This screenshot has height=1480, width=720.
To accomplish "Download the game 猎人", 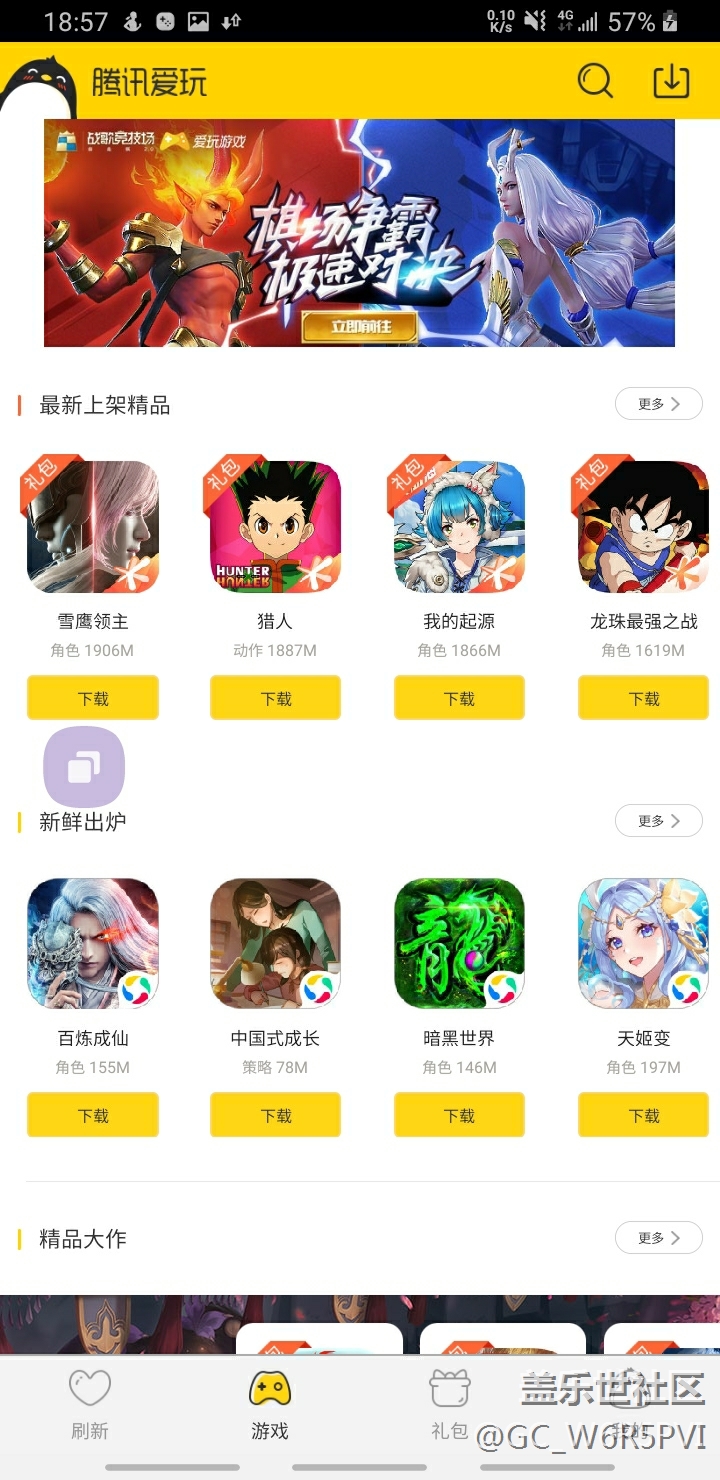I will (275, 698).
